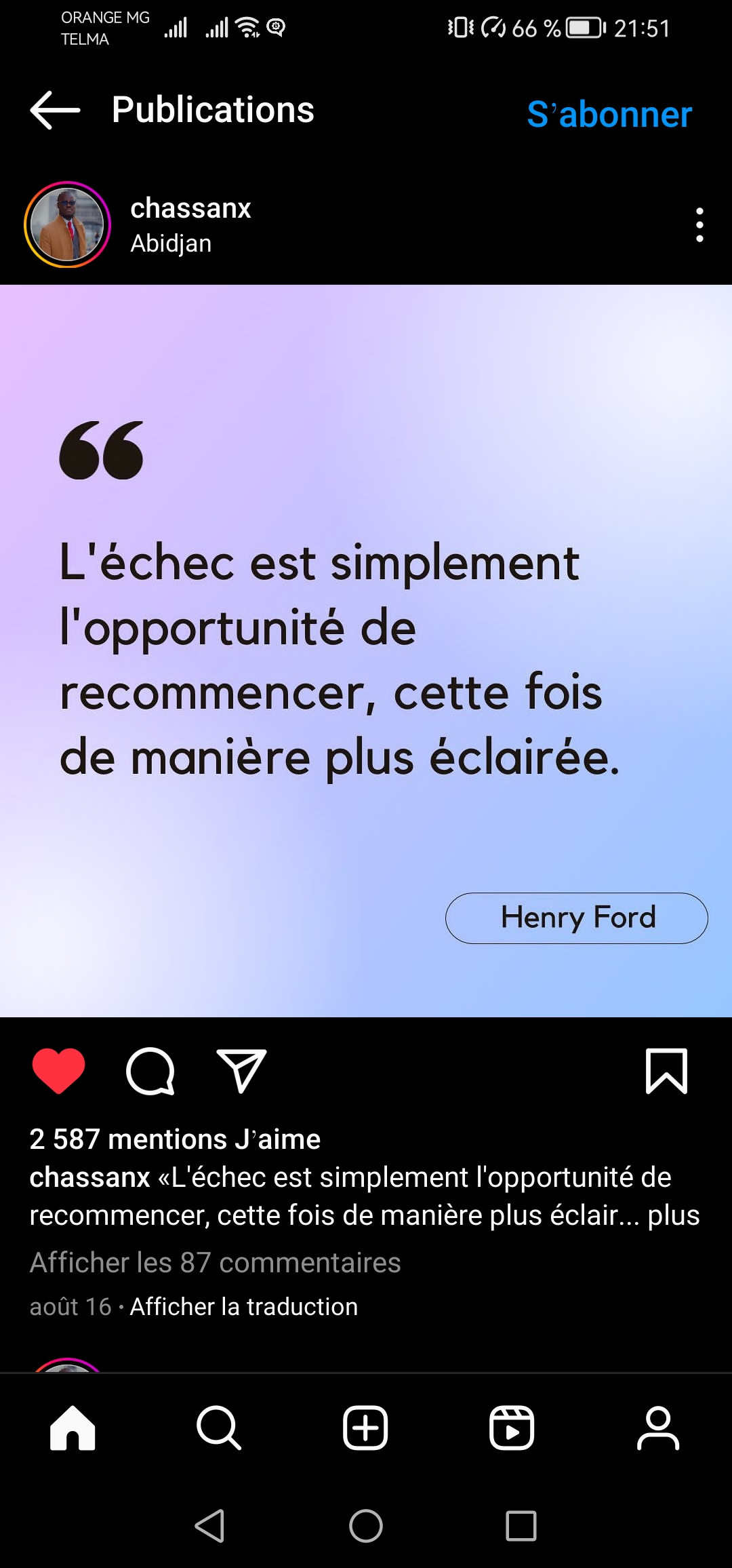The width and height of the screenshot is (732, 1568).
Task: Switch to your Profile tab
Action: (x=658, y=1428)
